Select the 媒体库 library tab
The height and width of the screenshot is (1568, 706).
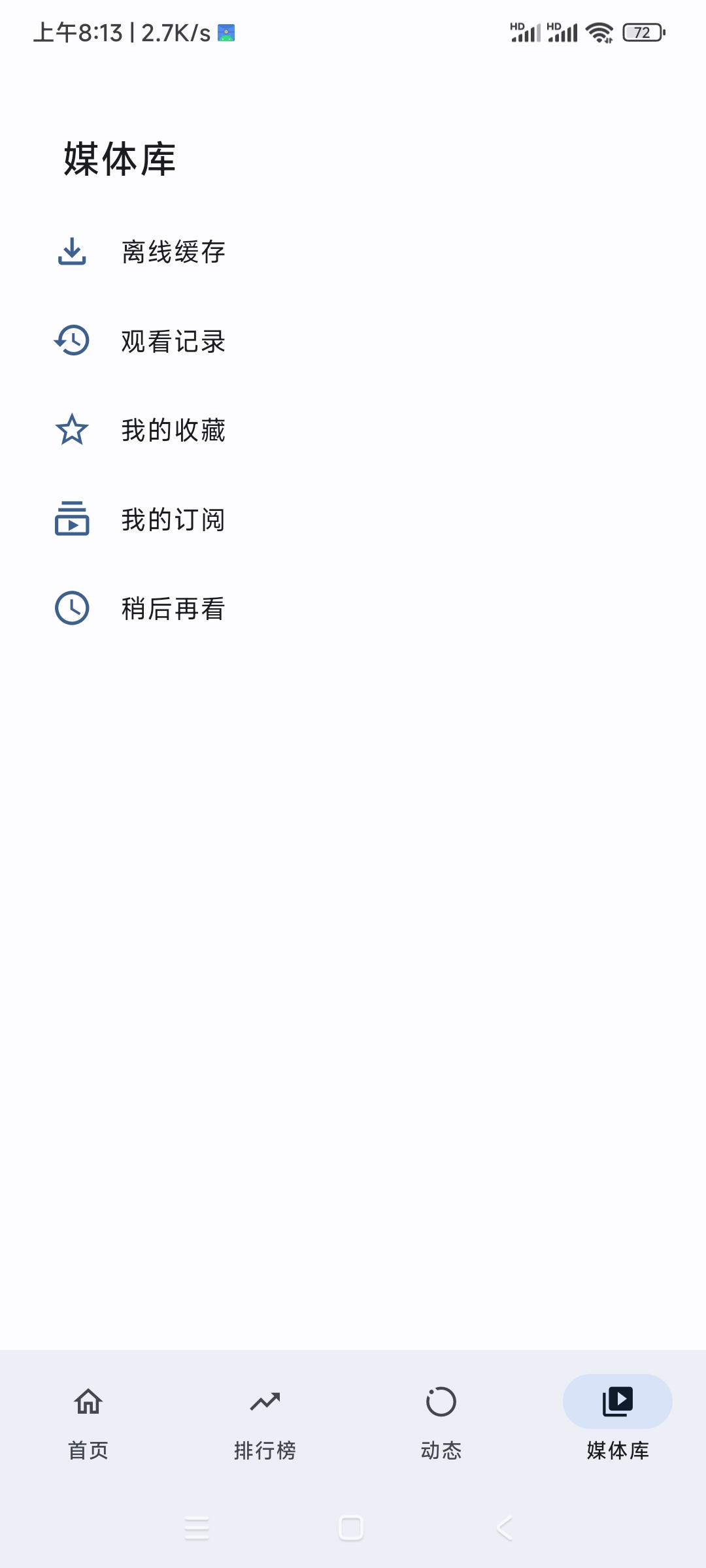tap(618, 1418)
